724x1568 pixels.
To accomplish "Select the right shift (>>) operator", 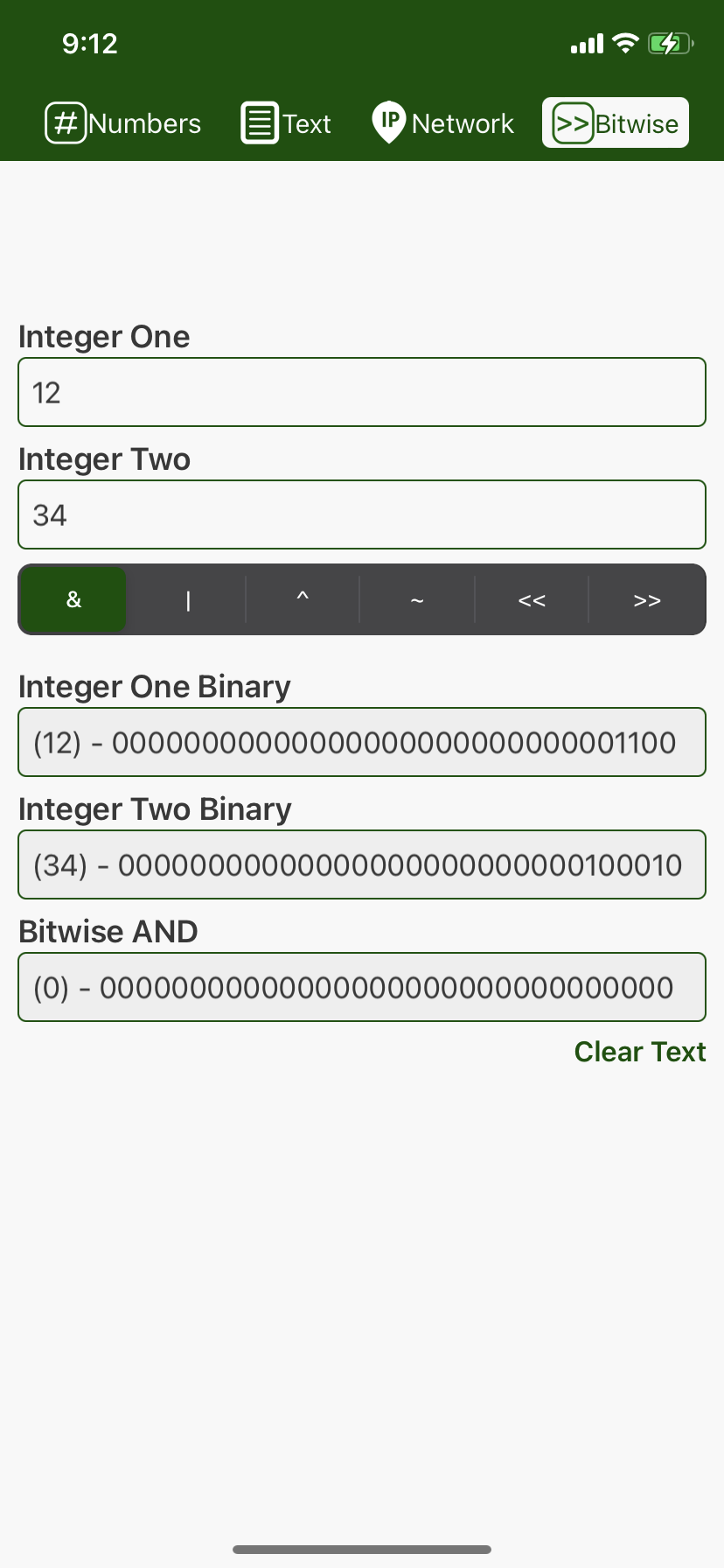I will pos(647,600).
